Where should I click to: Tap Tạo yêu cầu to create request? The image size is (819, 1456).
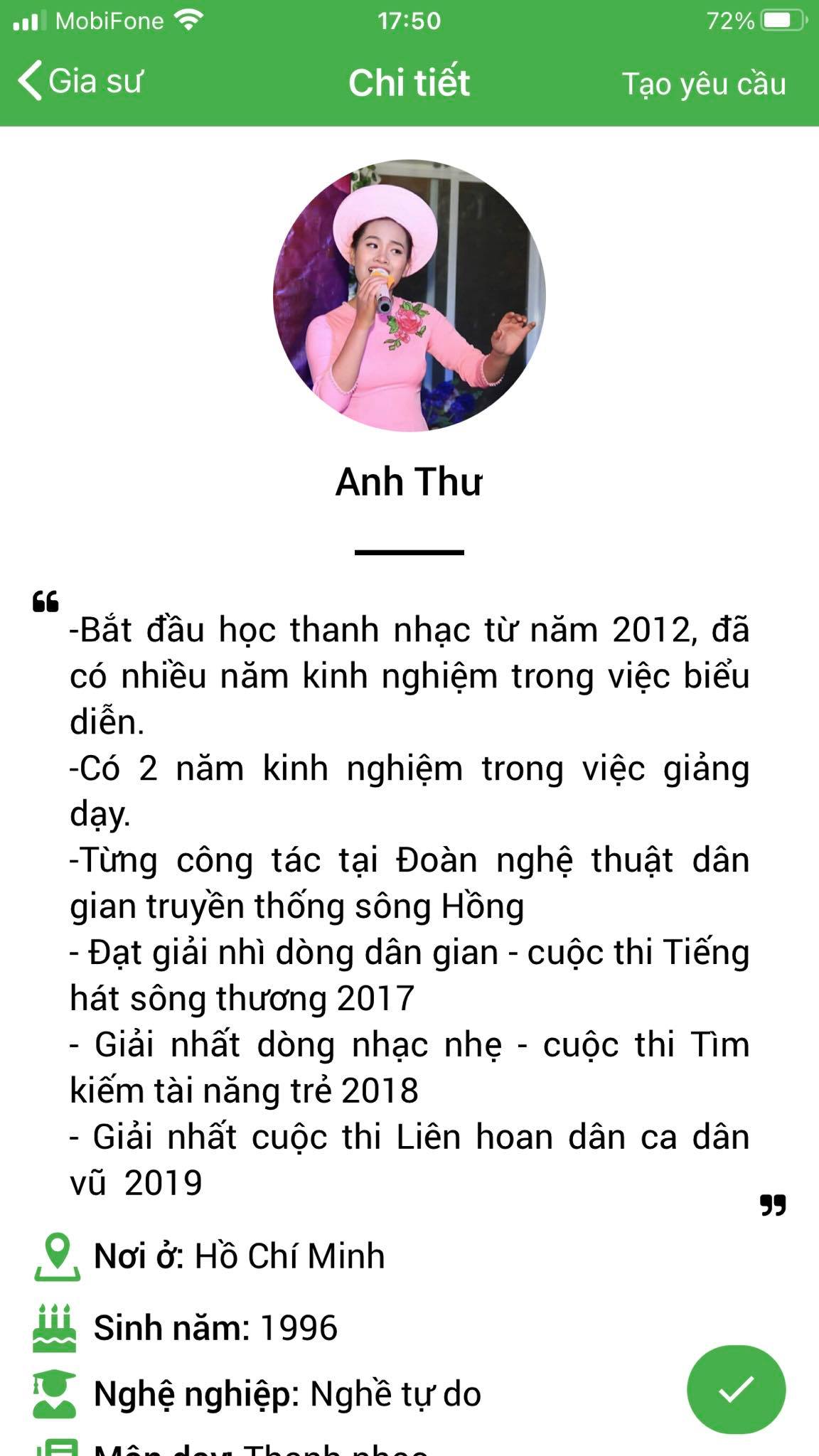coord(704,84)
